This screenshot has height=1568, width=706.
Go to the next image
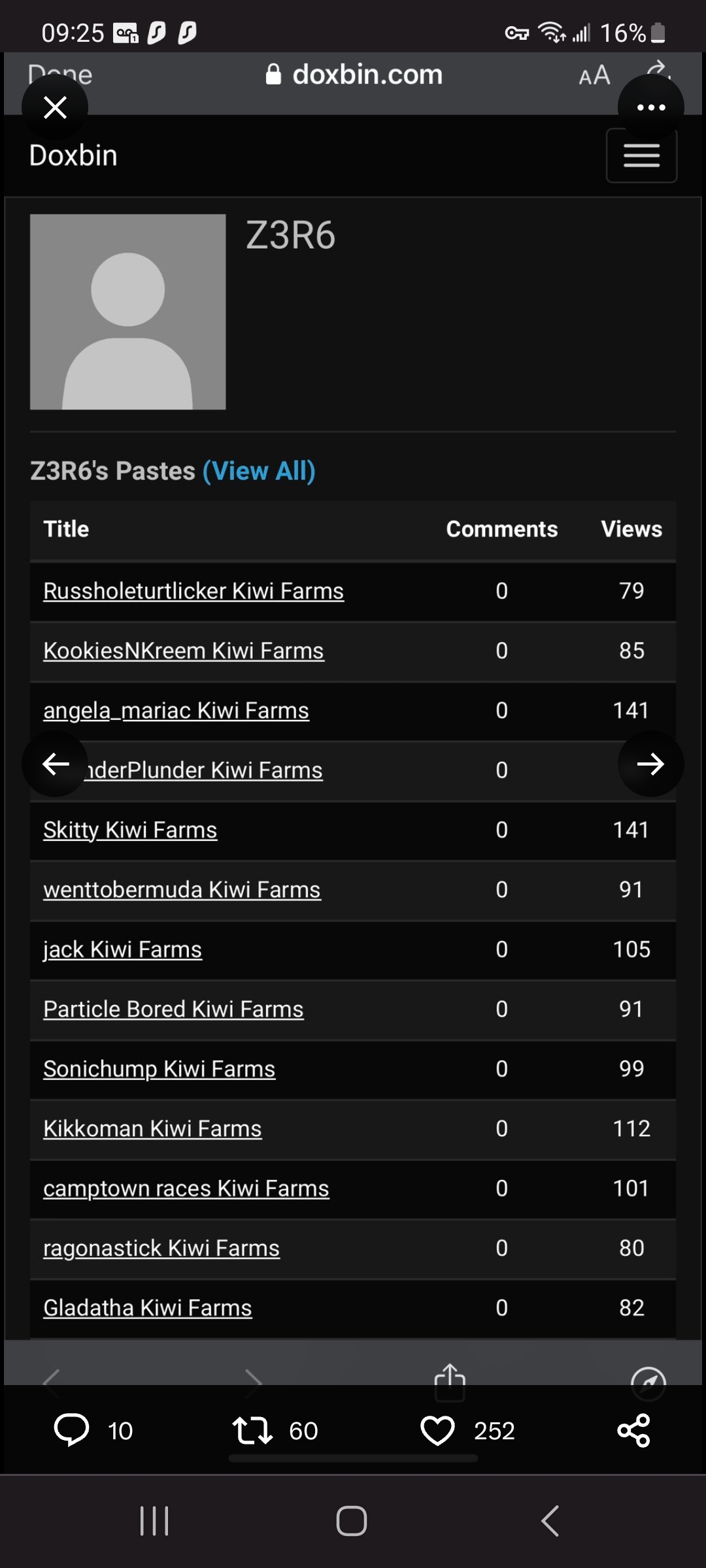(651, 763)
